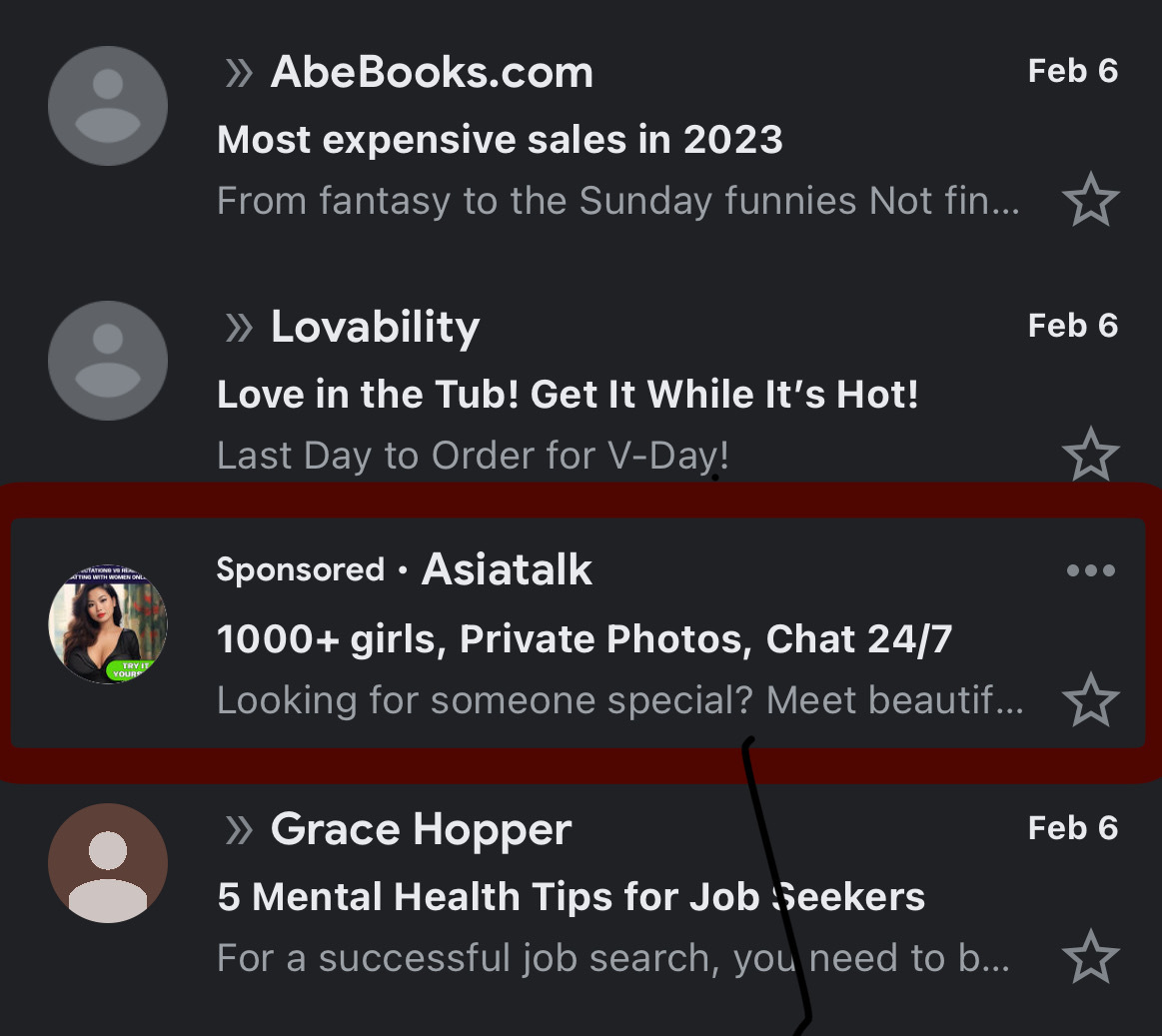
Task: Star the Lovability email
Action: click(1090, 455)
